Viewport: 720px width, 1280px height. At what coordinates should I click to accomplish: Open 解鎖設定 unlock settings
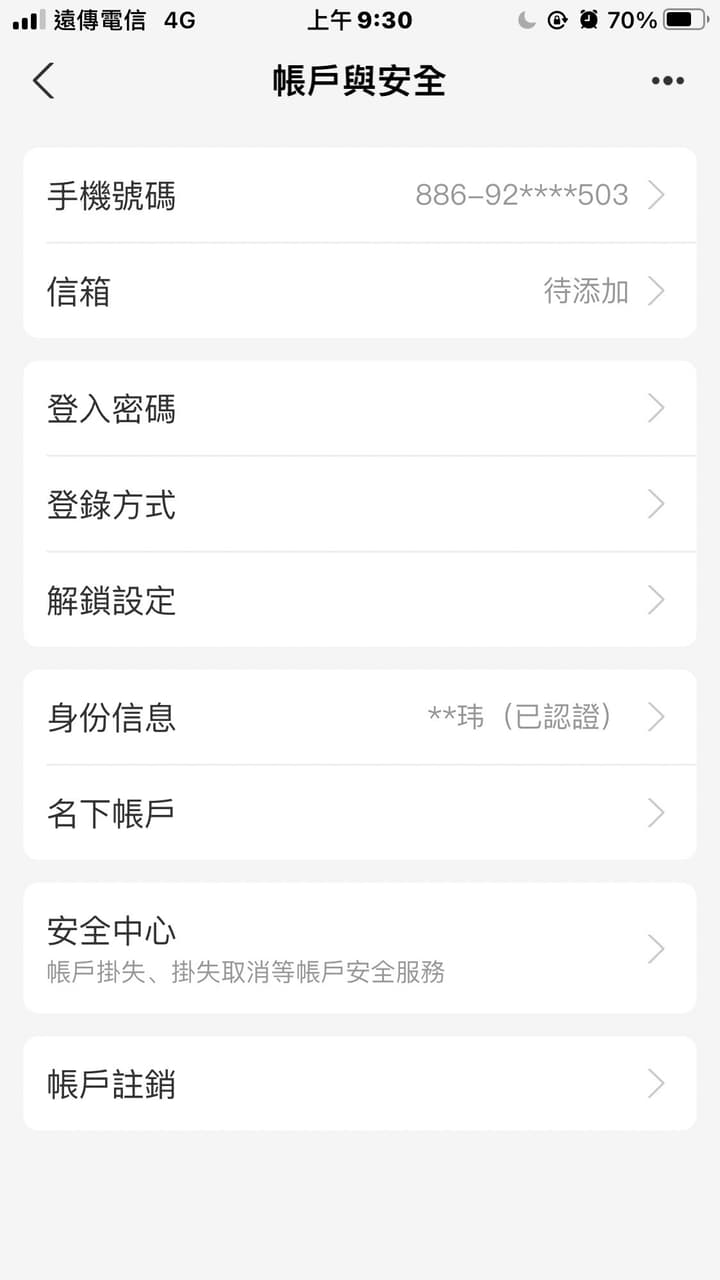359,600
